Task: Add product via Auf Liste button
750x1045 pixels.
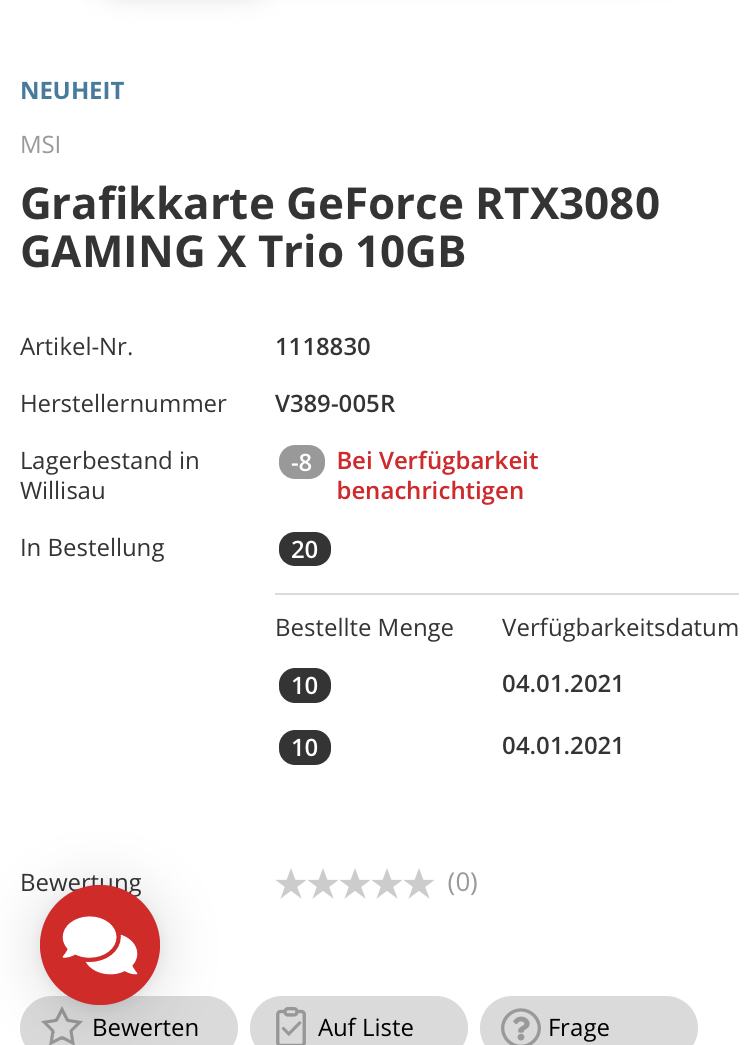Action: [x=359, y=1025]
